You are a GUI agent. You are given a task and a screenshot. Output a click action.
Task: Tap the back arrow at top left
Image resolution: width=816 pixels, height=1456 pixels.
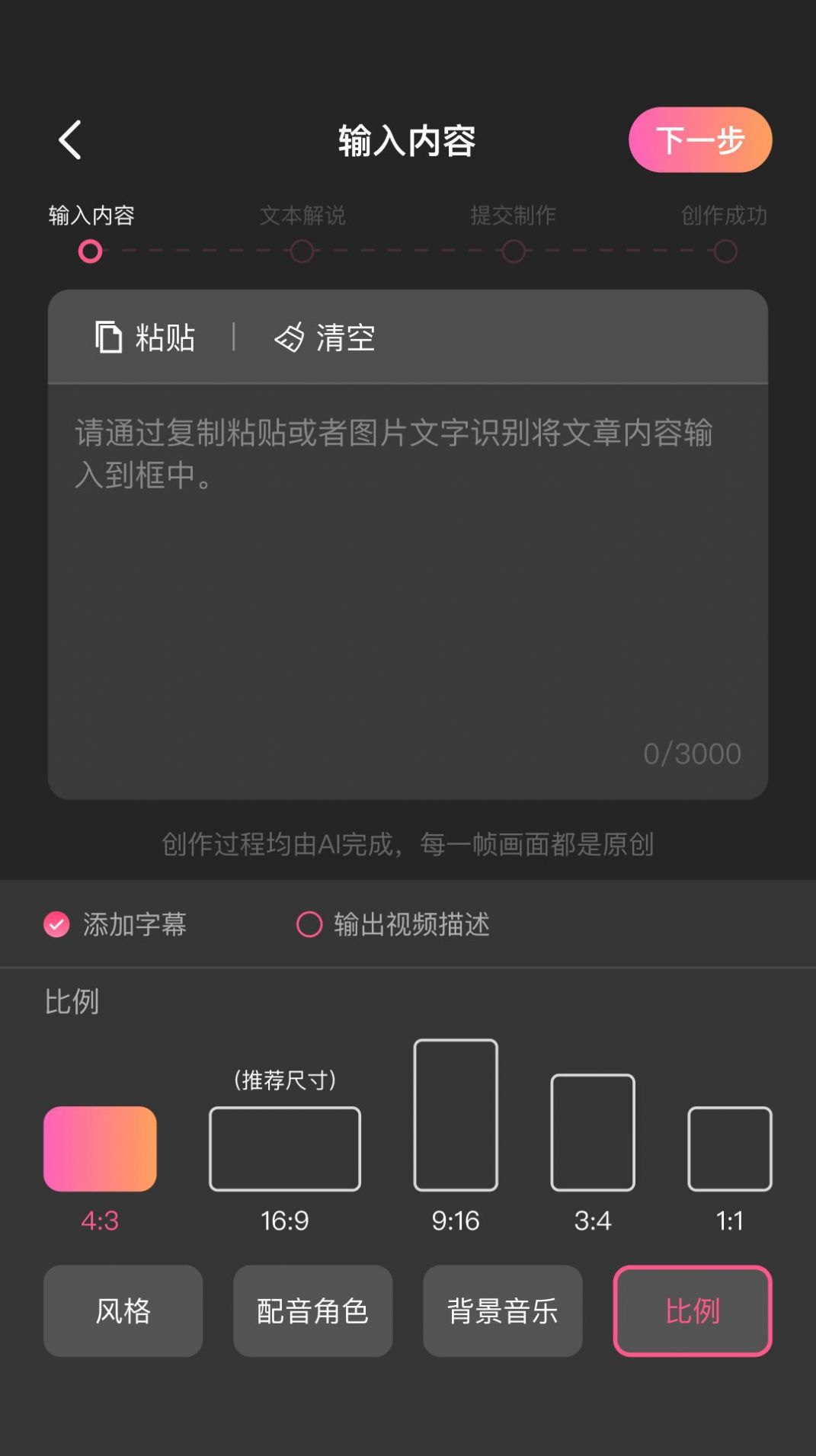point(70,140)
